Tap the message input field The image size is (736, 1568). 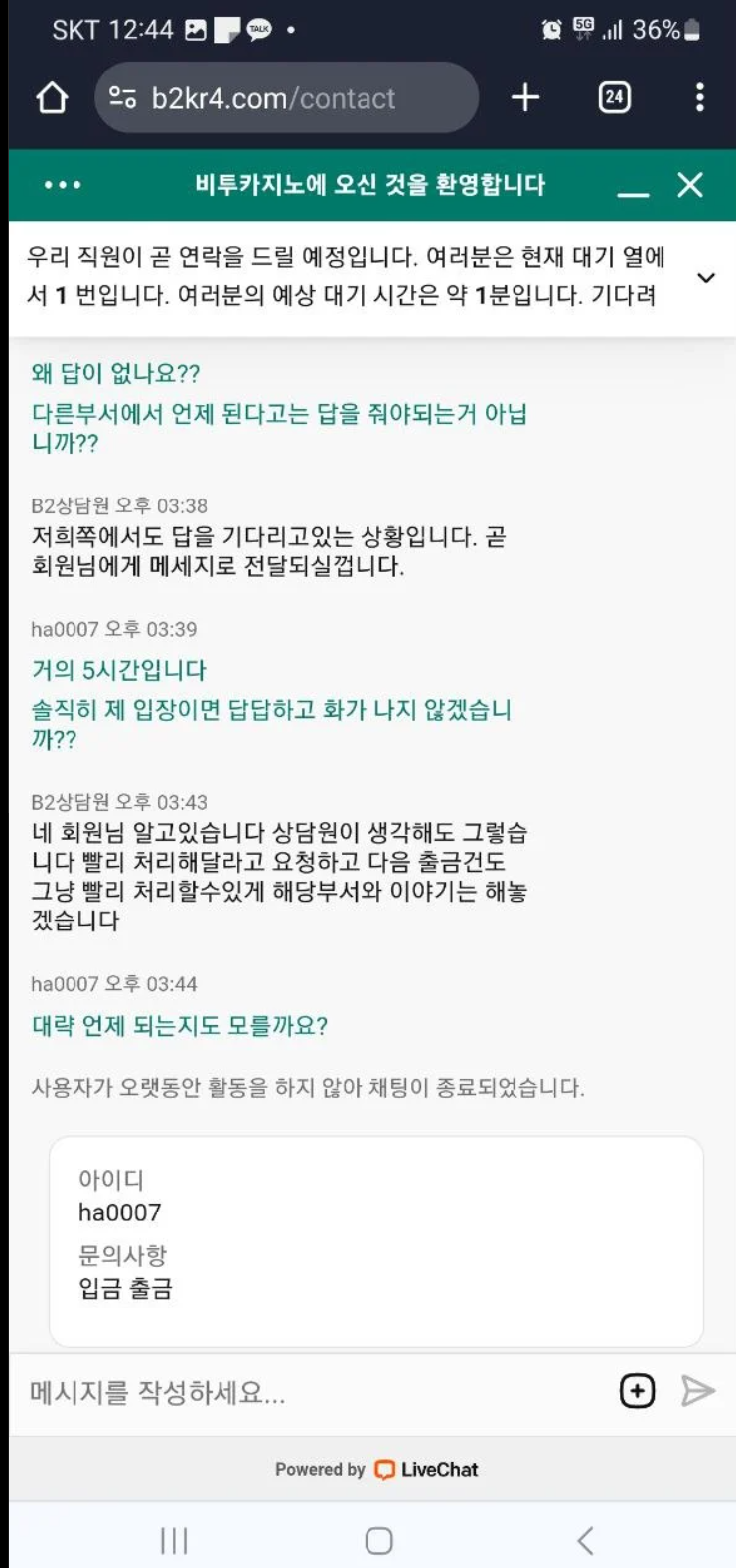point(308,1392)
